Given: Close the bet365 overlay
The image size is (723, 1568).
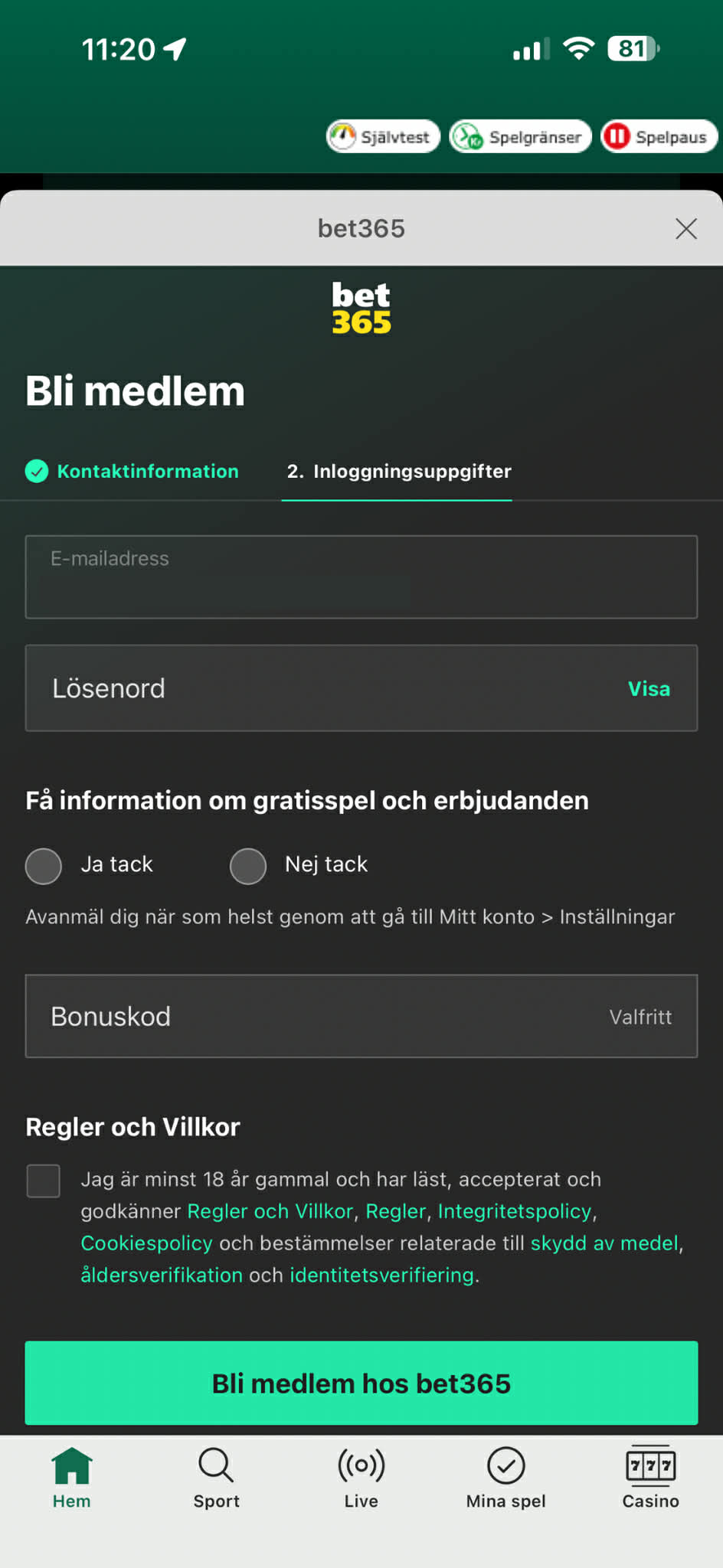Looking at the screenshot, I should click(685, 228).
